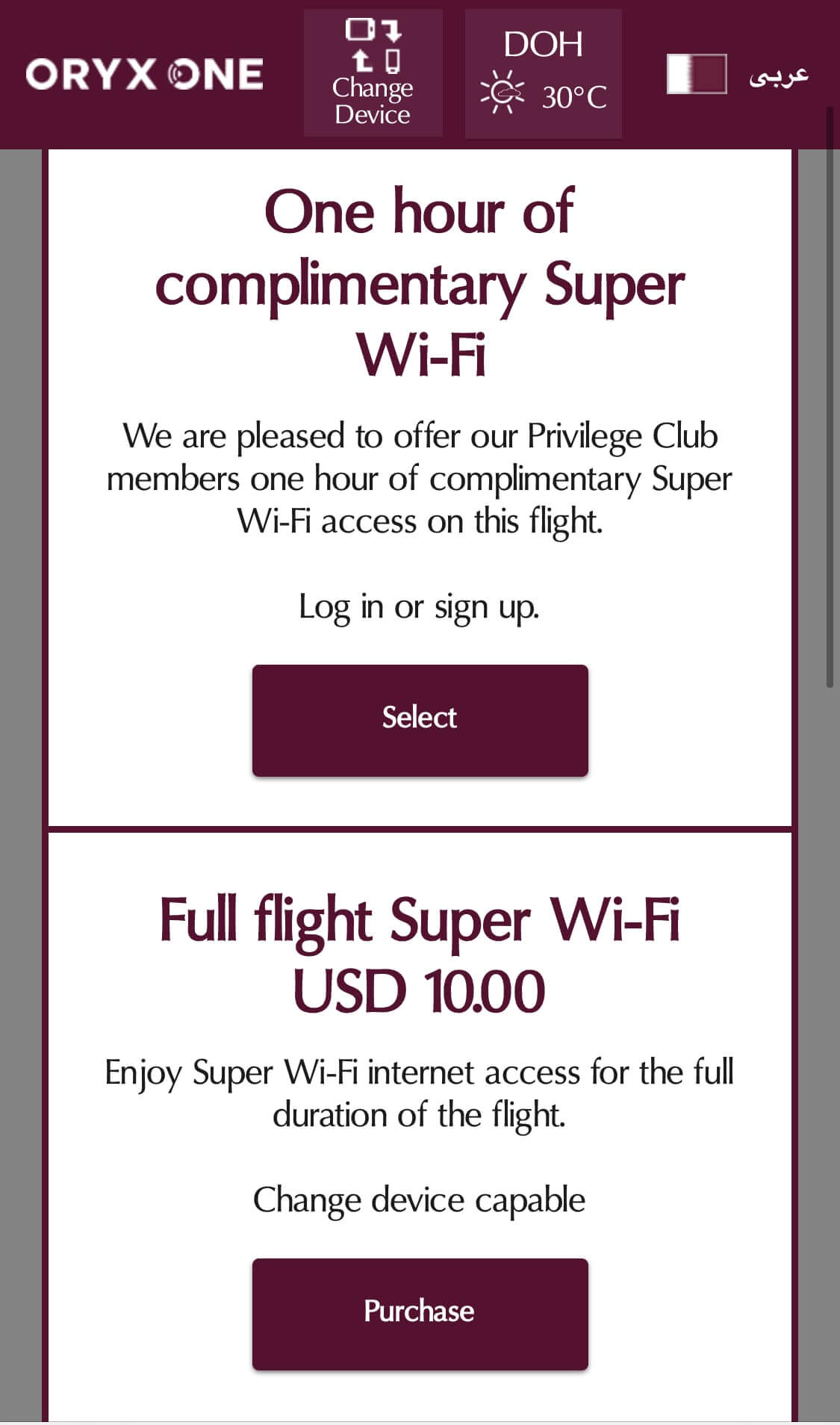840x1425 pixels.
Task: Purchase full flight Super Wi-Fi
Action: [420, 1314]
